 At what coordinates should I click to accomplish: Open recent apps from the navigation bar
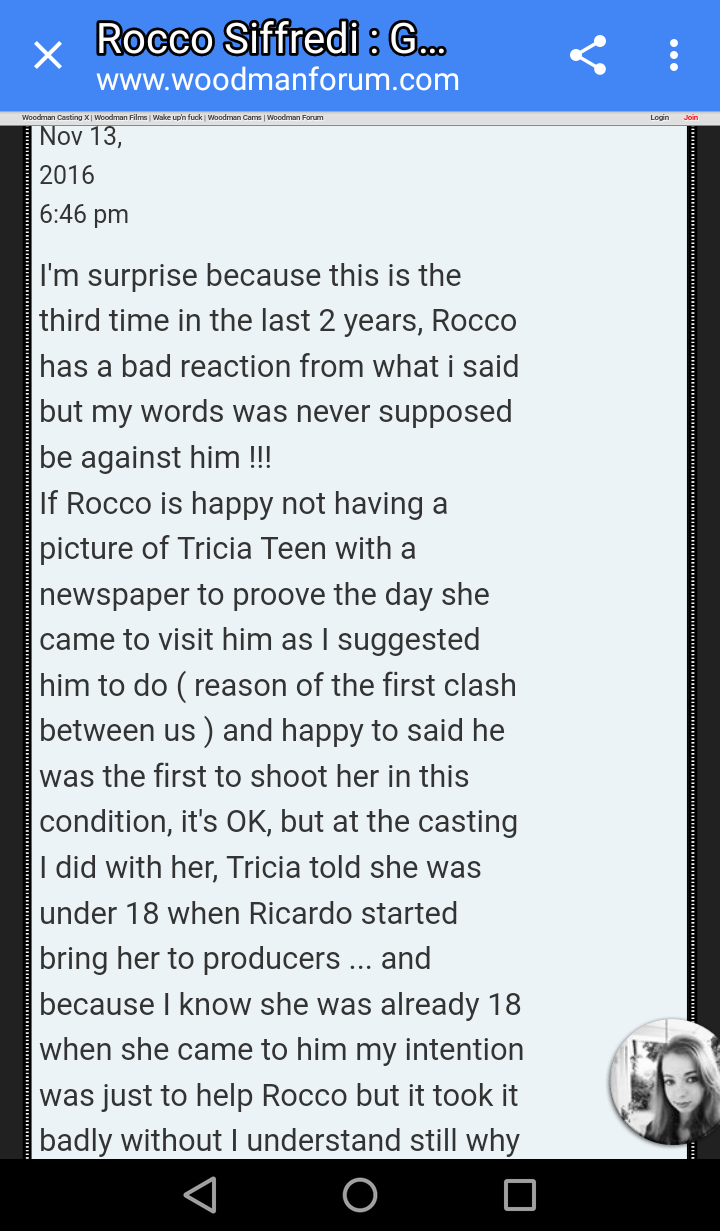point(519,1195)
